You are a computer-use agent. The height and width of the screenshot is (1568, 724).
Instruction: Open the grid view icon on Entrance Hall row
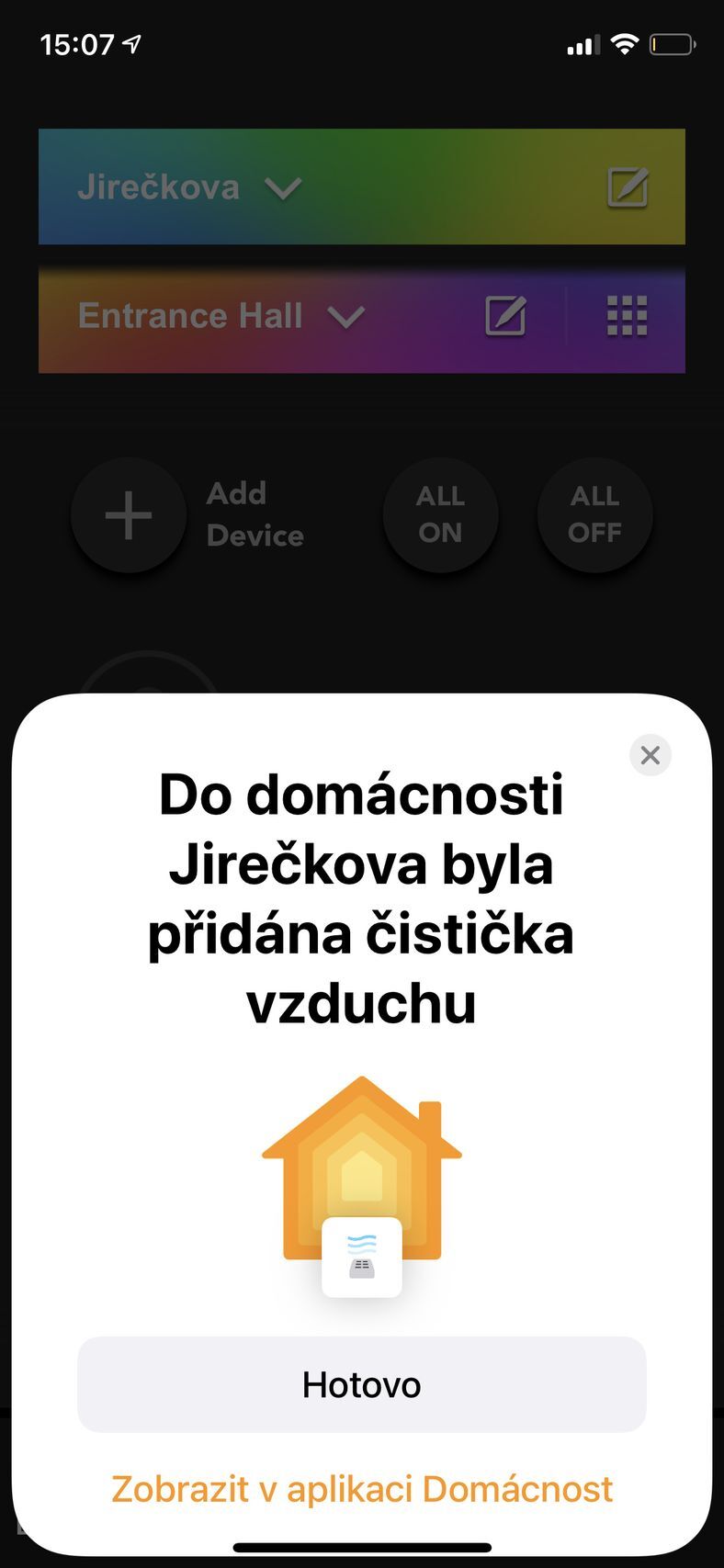[628, 315]
